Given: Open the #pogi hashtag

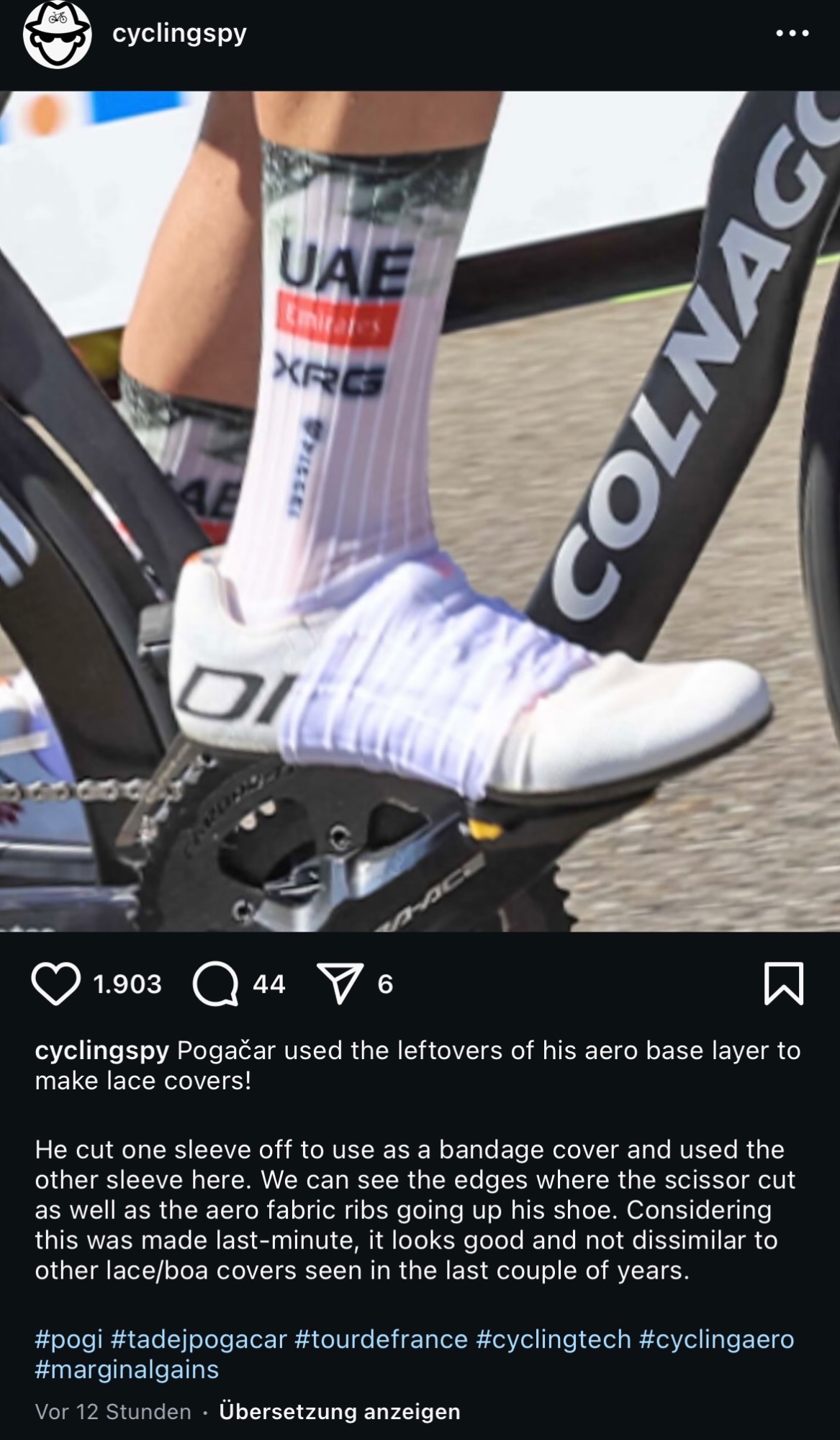Looking at the screenshot, I should click(x=68, y=1339).
